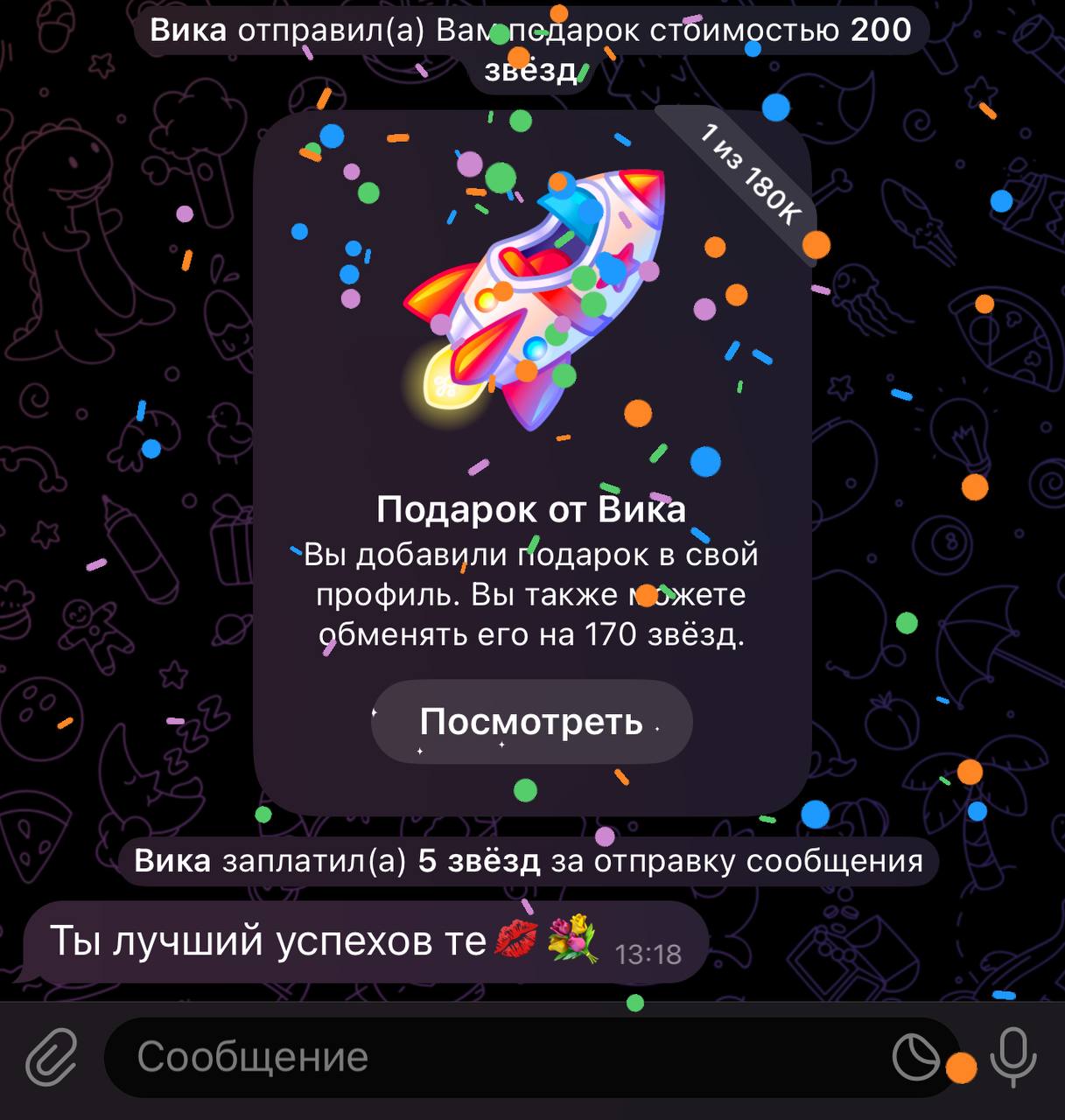Tap the microphone voice message icon
The height and width of the screenshot is (1120, 1065).
pos(1012,1057)
